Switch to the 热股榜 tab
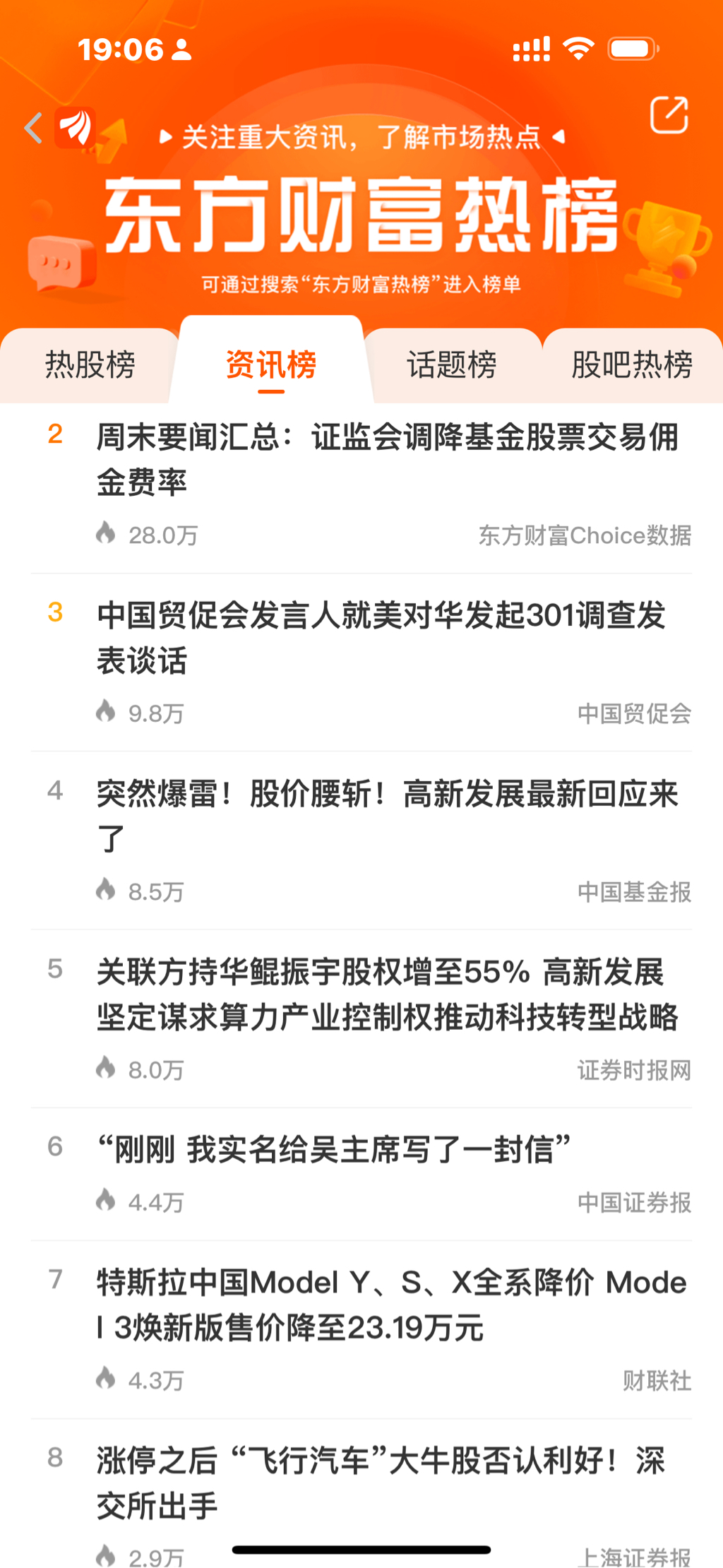This screenshot has height=1568, width=723. point(90,365)
